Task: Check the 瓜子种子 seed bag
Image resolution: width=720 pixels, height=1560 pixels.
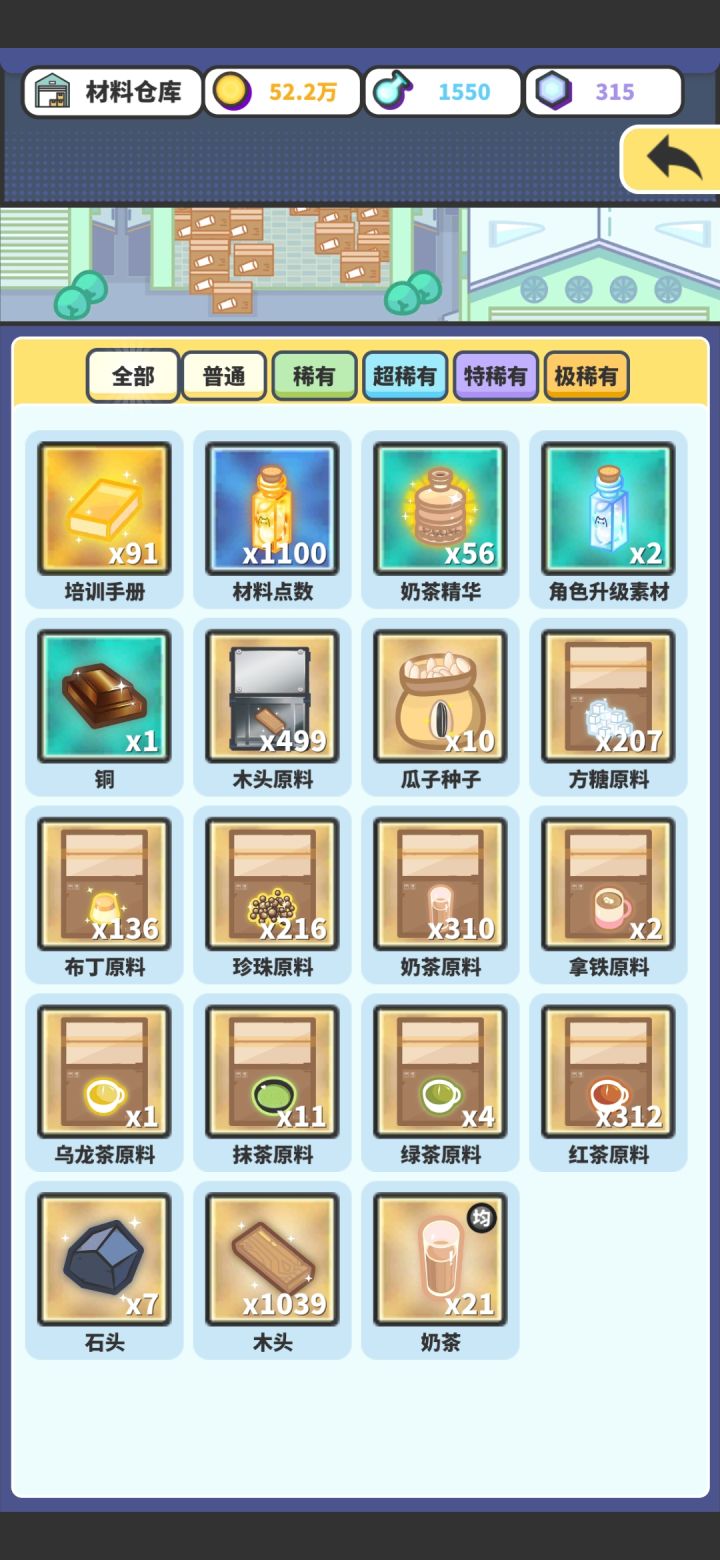Action: (440, 695)
